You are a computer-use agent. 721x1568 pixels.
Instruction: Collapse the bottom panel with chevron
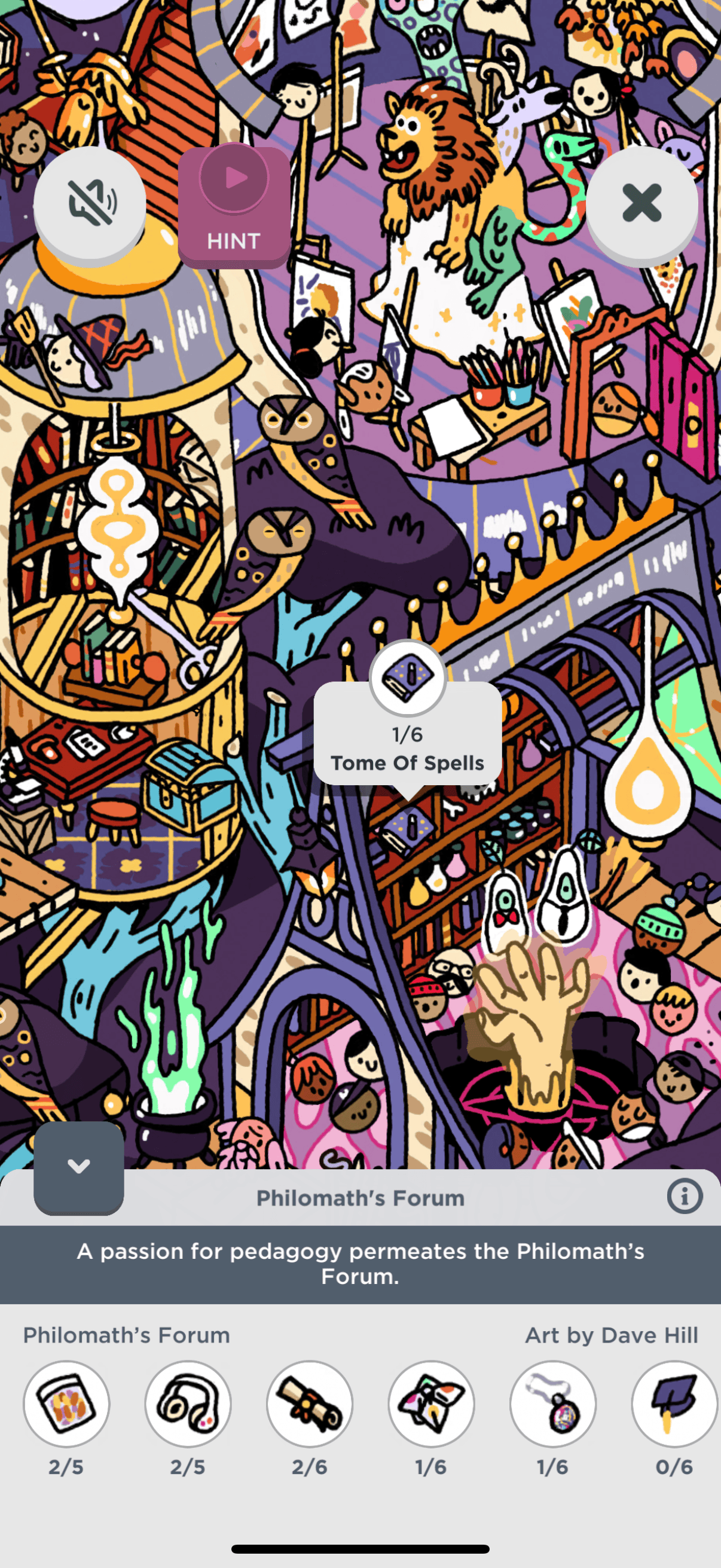pos(78,1167)
